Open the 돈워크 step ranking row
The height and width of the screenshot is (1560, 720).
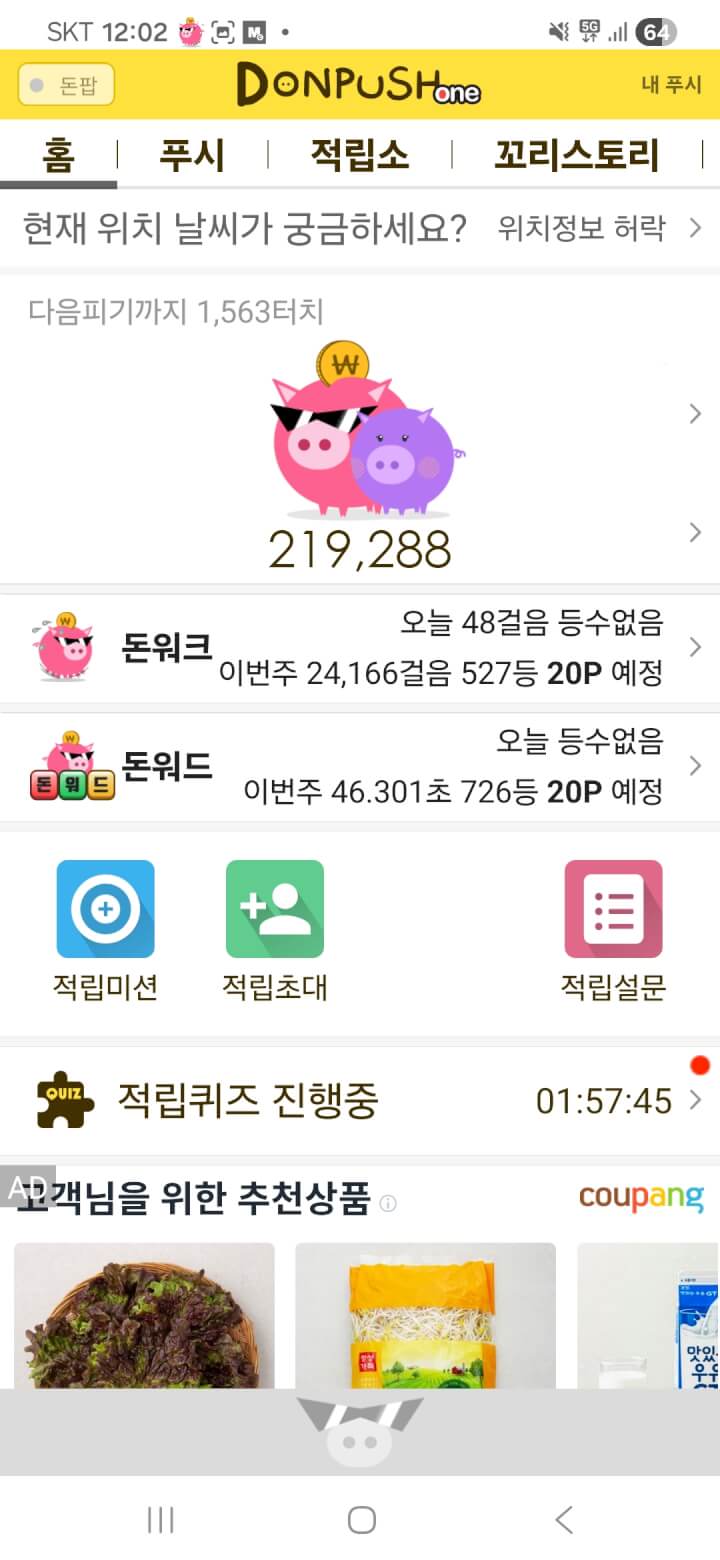point(360,648)
